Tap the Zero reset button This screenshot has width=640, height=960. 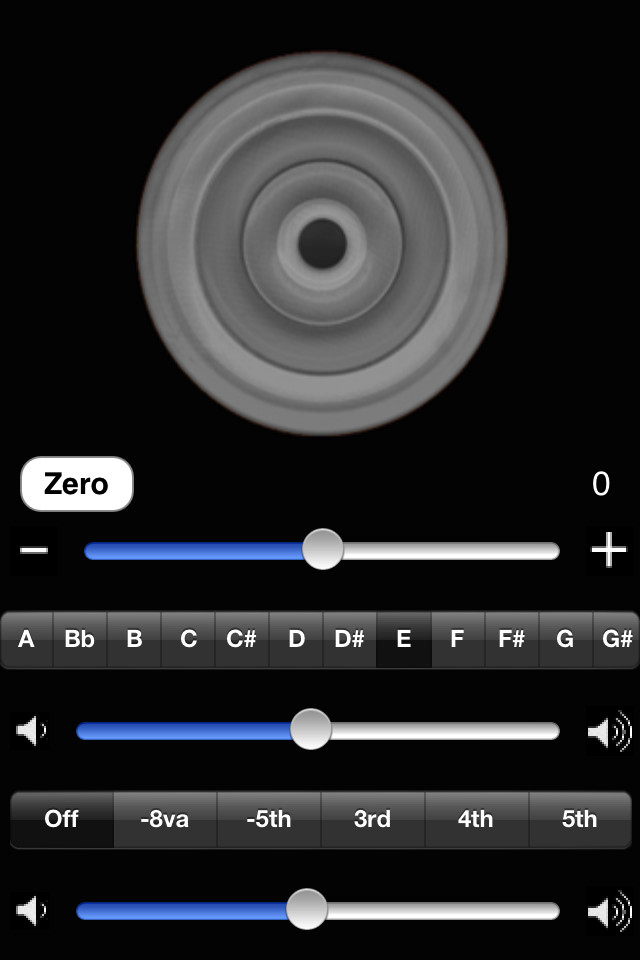[x=77, y=485]
